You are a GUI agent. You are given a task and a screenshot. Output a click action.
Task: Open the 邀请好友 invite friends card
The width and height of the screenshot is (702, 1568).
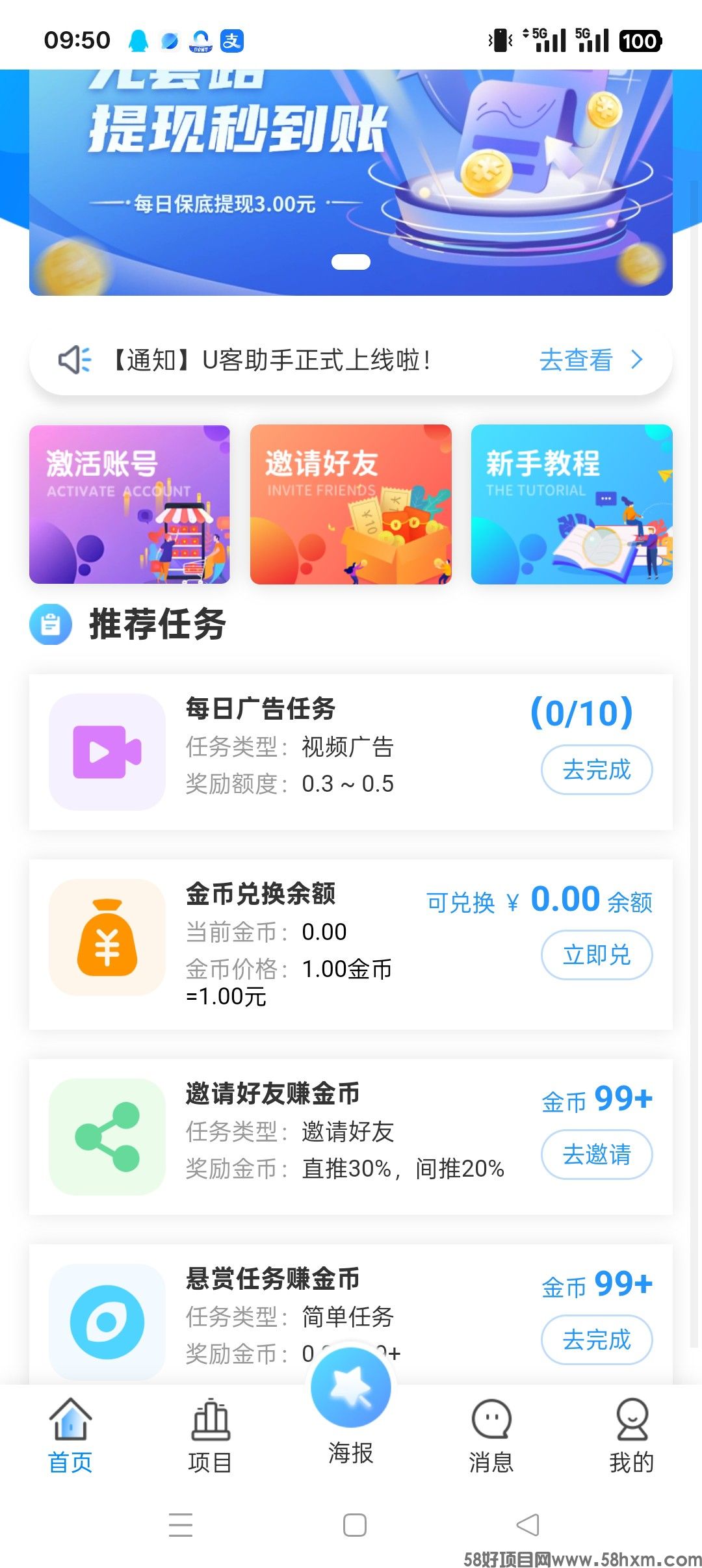(x=350, y=504)
